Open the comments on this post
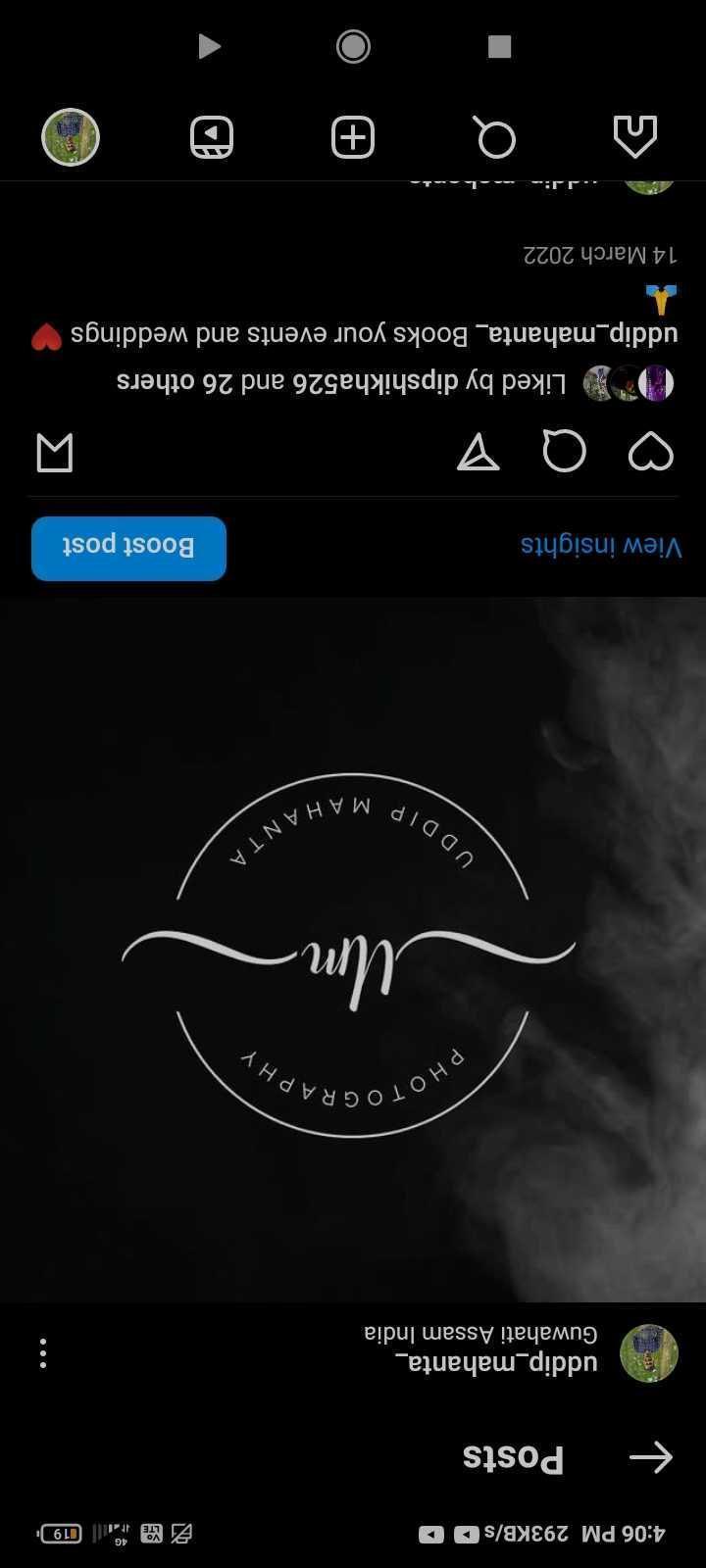 pyautogui.click(x=564, y=452)
